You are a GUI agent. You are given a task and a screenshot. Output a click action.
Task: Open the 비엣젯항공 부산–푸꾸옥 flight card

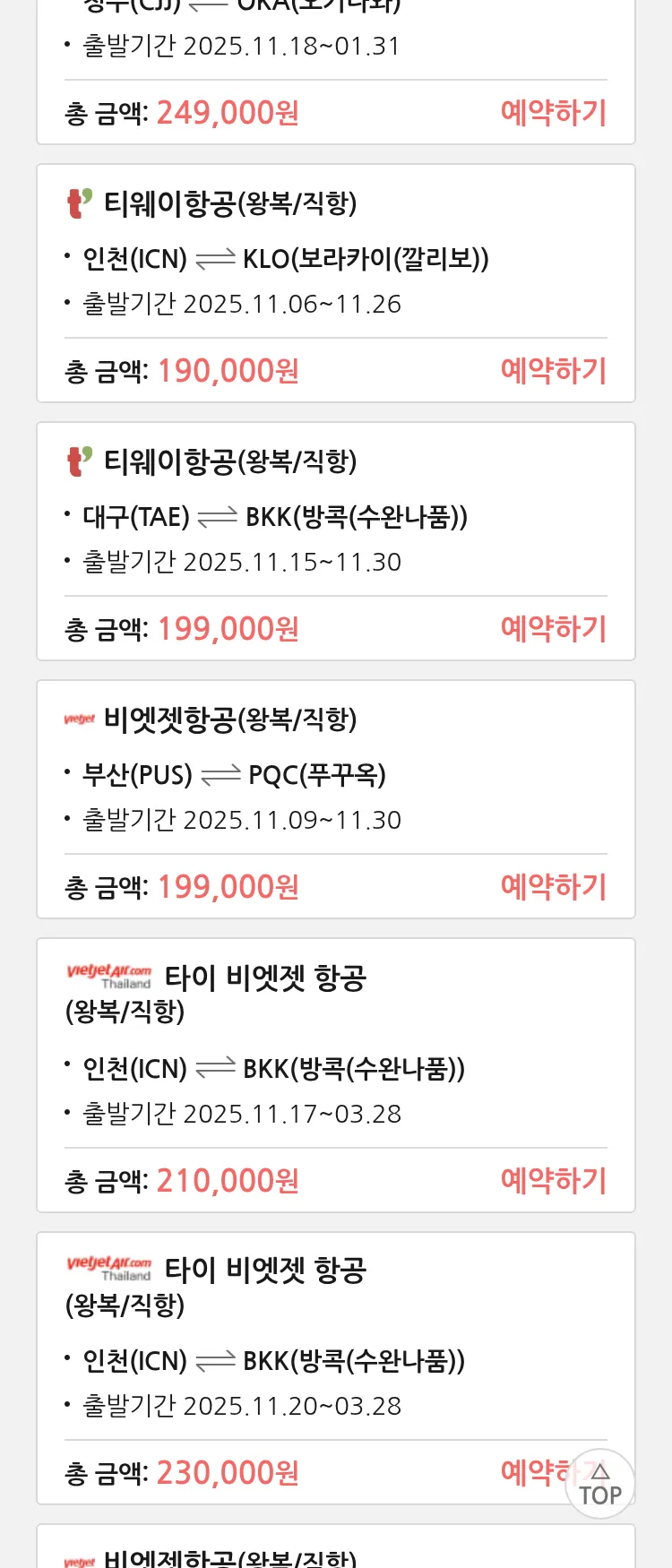coord(296,775)
